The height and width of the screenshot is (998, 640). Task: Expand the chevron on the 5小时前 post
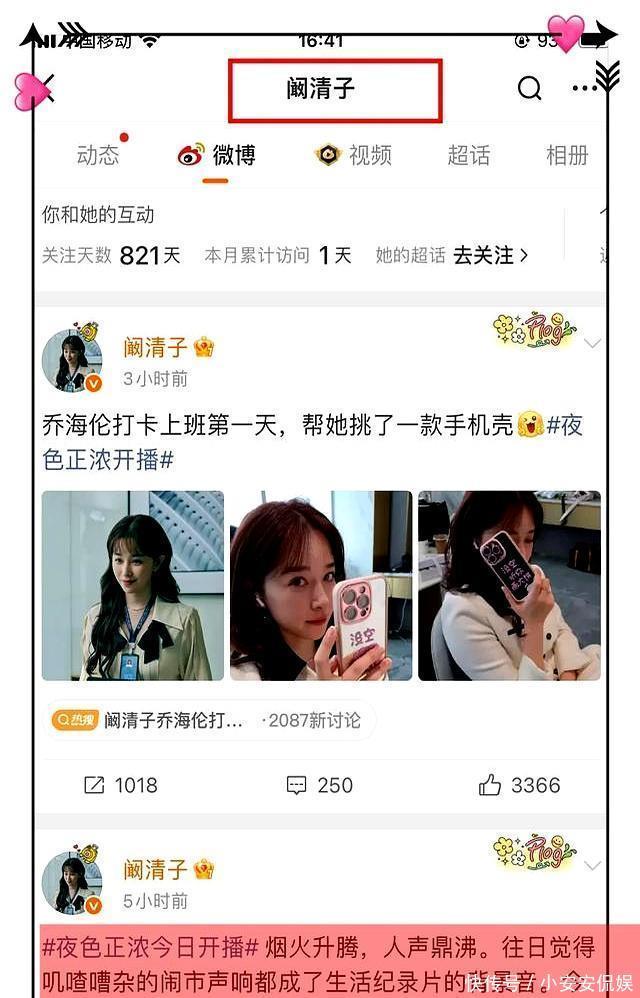[x=592, y=866]
